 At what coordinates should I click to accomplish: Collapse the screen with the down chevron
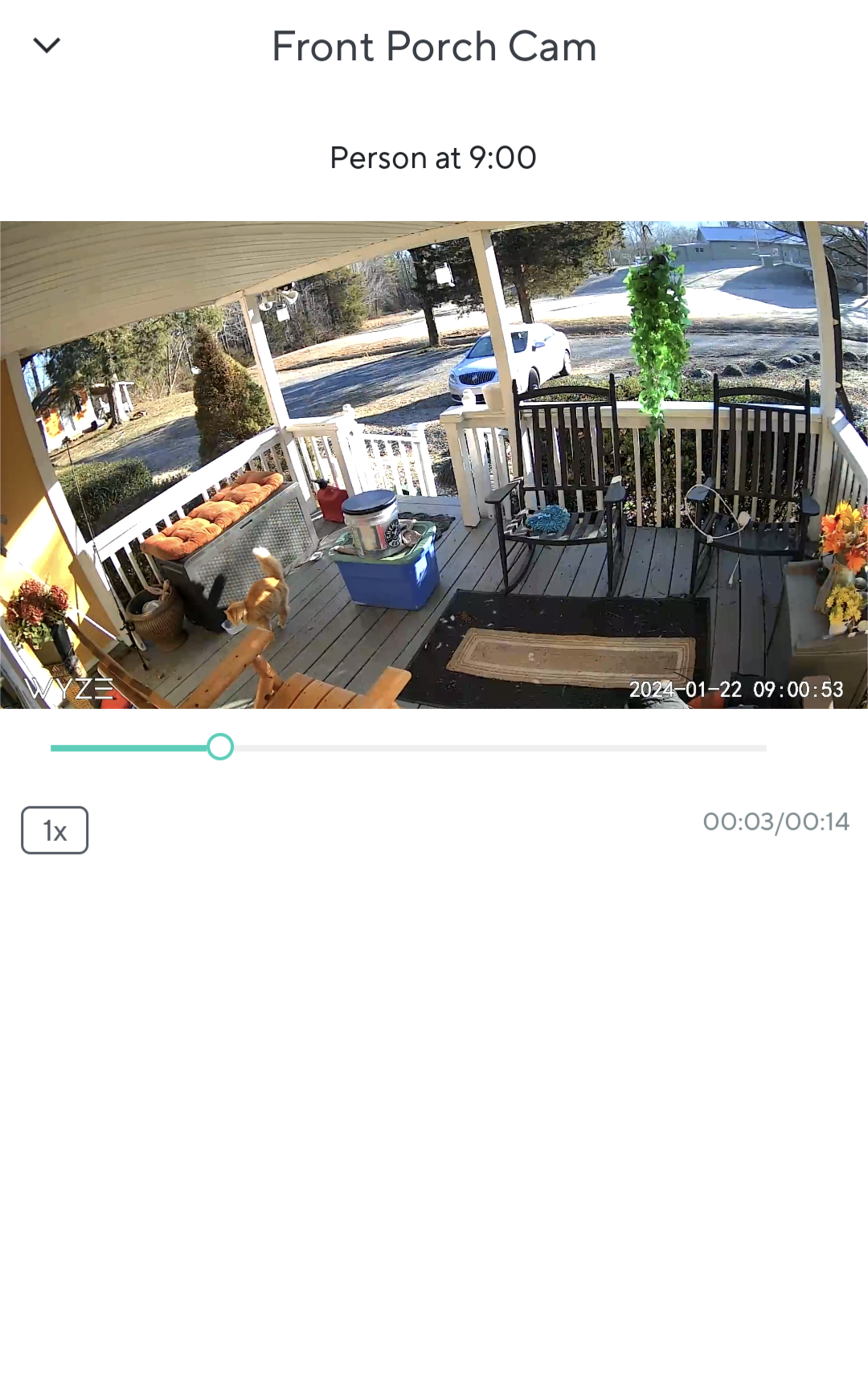47,46
